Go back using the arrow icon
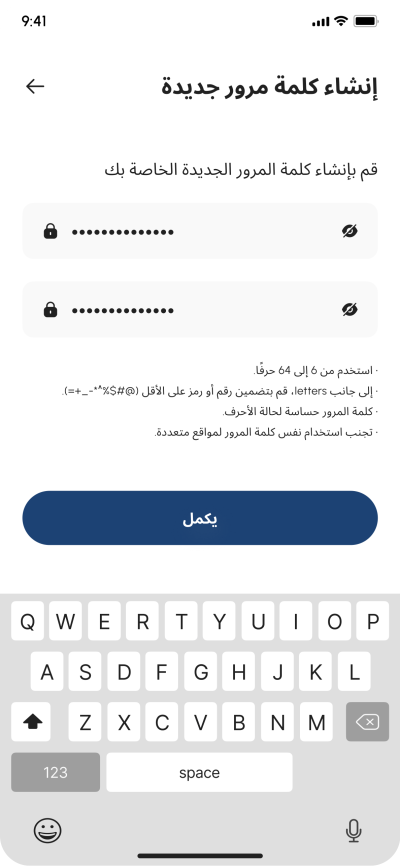The image size is (400, 866). click(x=35, y=86)
